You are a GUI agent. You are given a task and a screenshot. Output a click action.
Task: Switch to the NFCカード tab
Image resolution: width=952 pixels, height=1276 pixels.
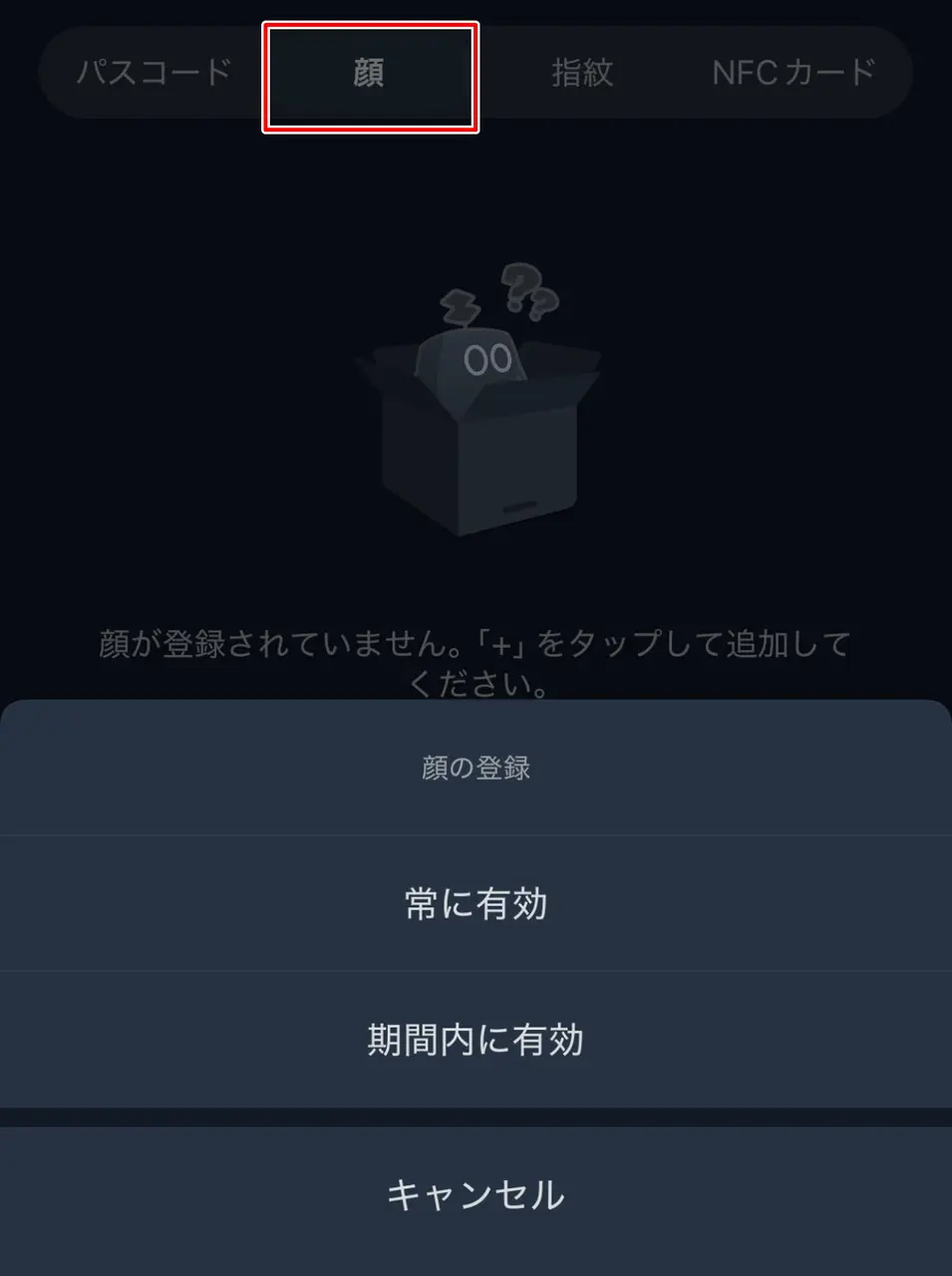793,73
